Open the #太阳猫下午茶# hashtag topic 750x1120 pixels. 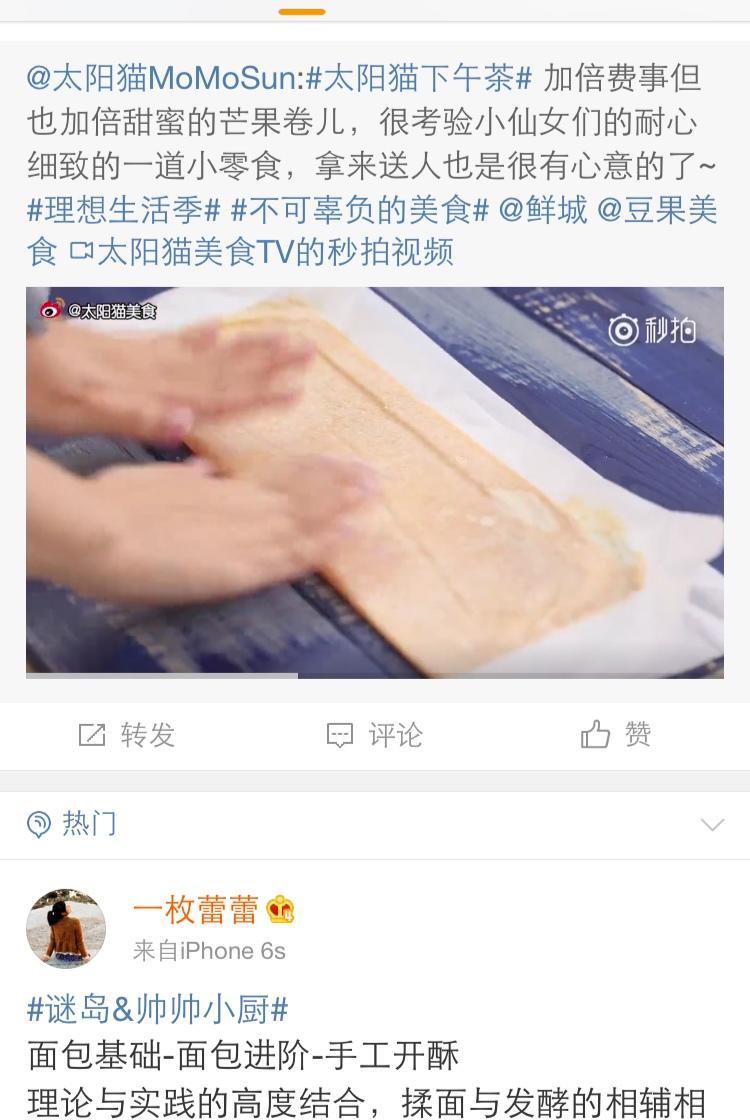419,77
